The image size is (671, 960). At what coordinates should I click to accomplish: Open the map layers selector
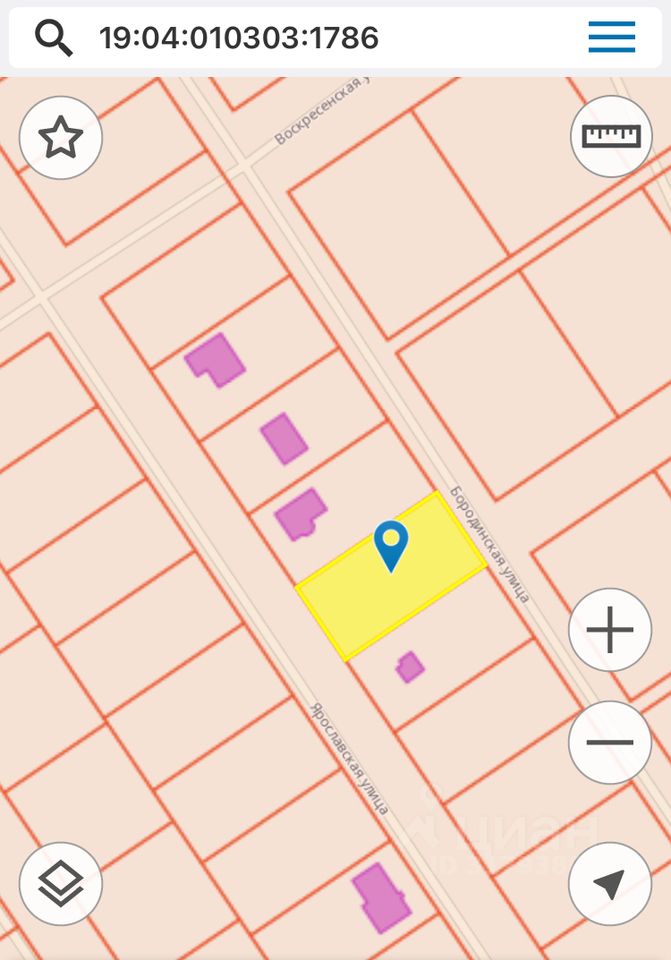pos(61,883)
